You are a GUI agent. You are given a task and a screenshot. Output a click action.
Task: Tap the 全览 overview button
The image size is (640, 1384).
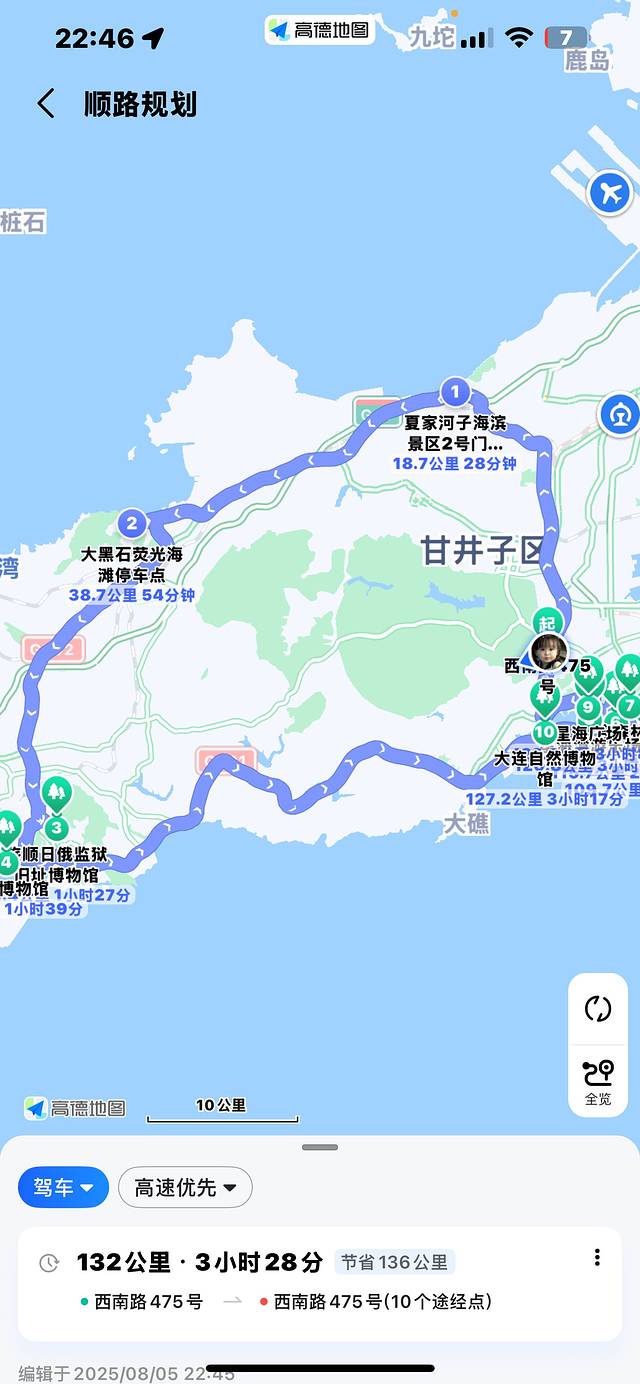597,1081
